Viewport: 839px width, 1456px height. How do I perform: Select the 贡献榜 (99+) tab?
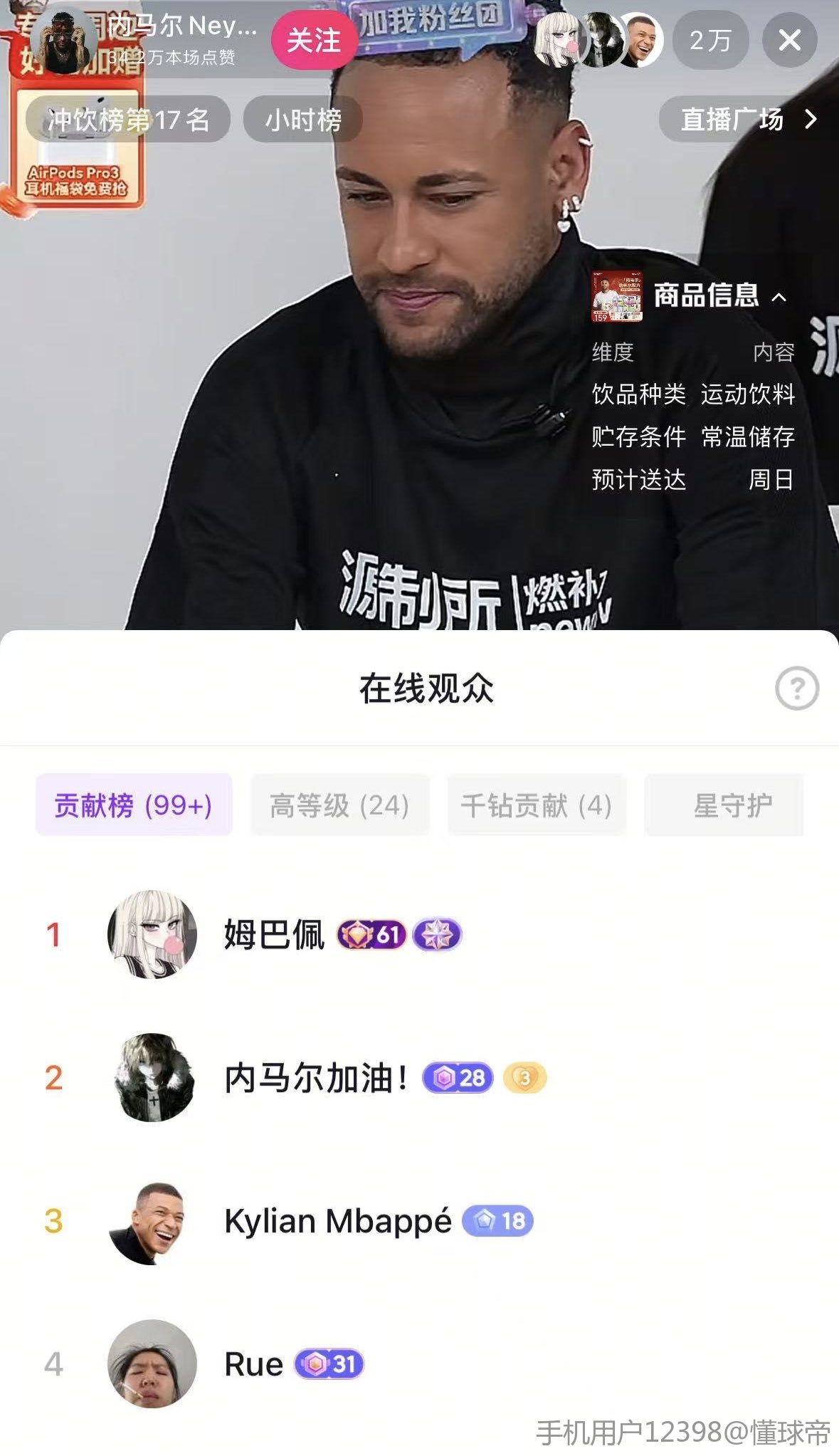click(134, 805)
